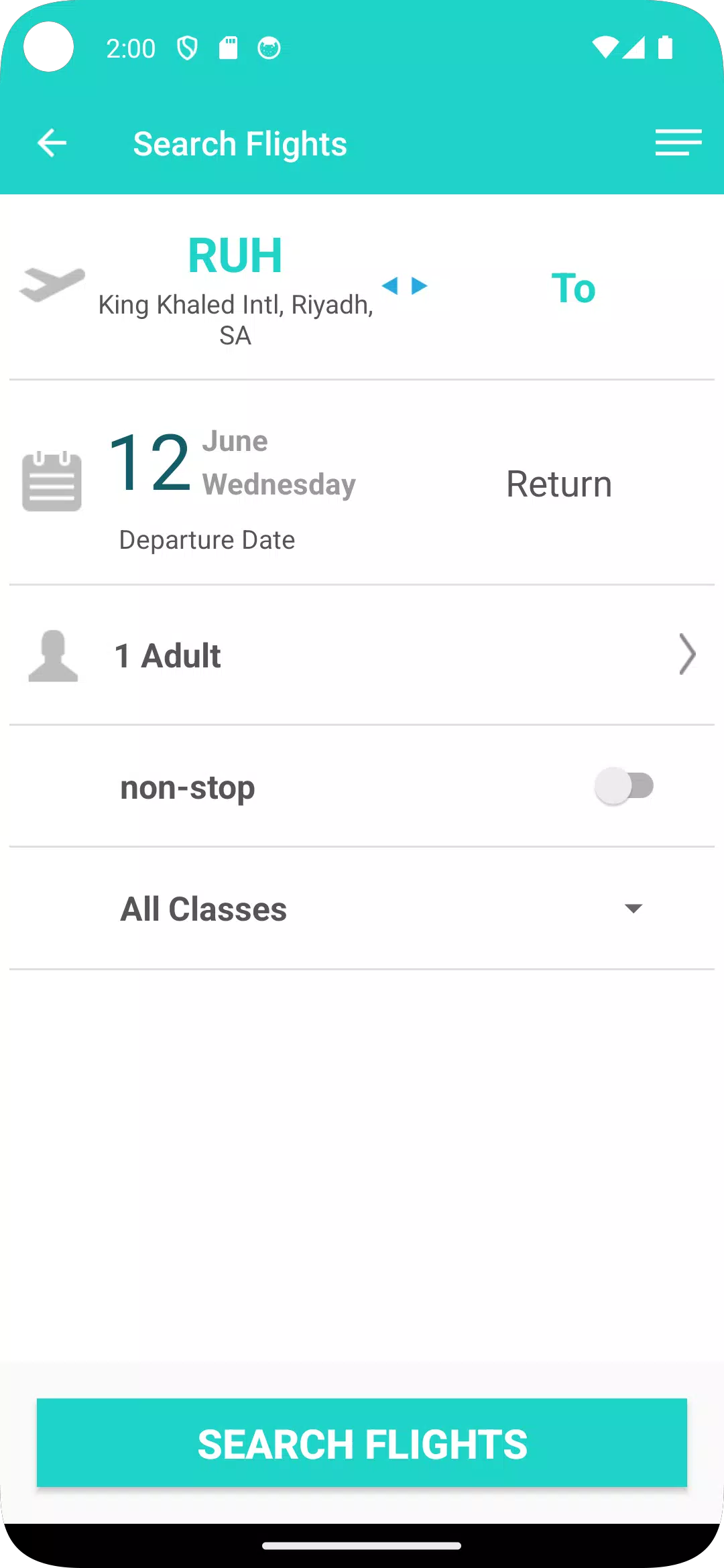Expand the All Classes dropdown
724x1568 pixels.
[x=362, y=909]
